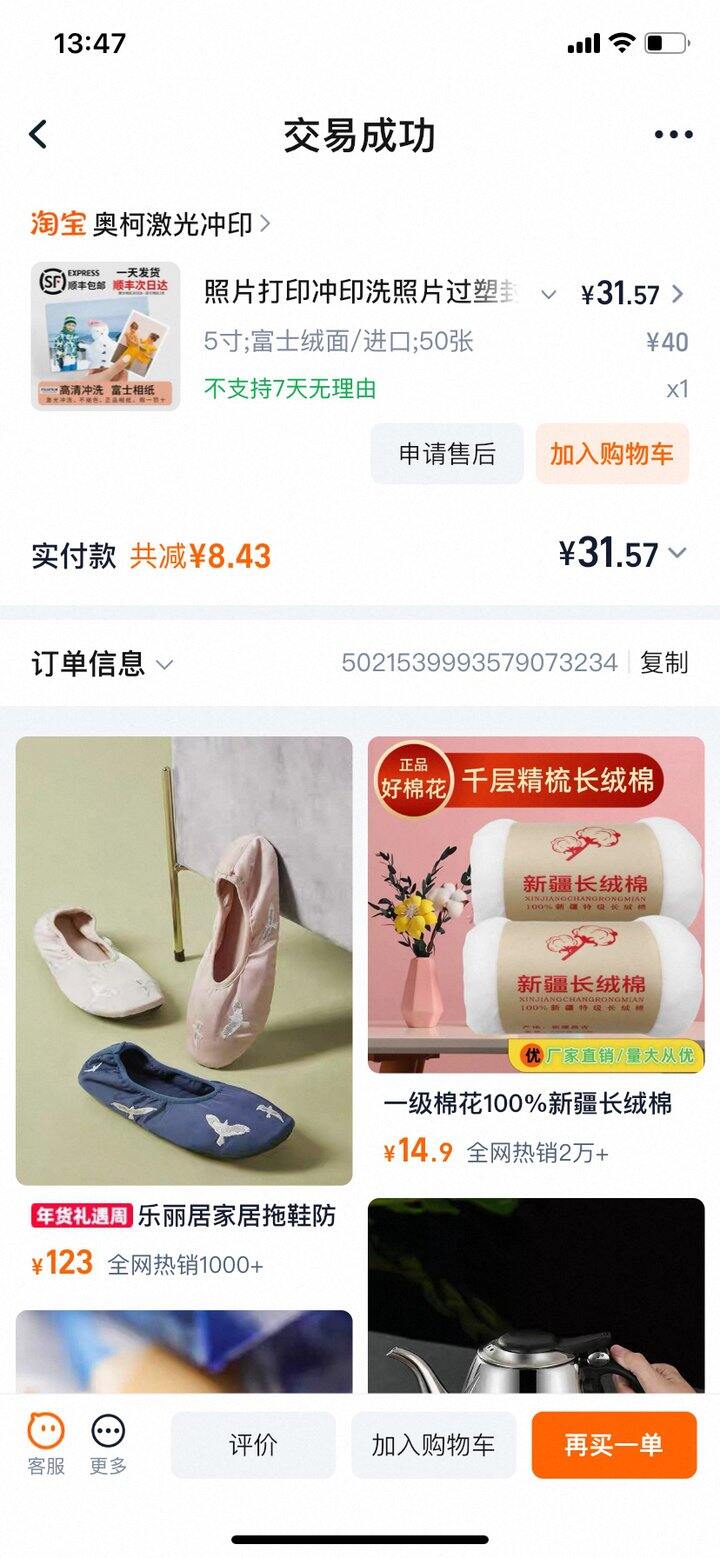Open the price detail arrow next to ¥31.57
This screenshot has height=1558, width=720.
click(678, 294)
